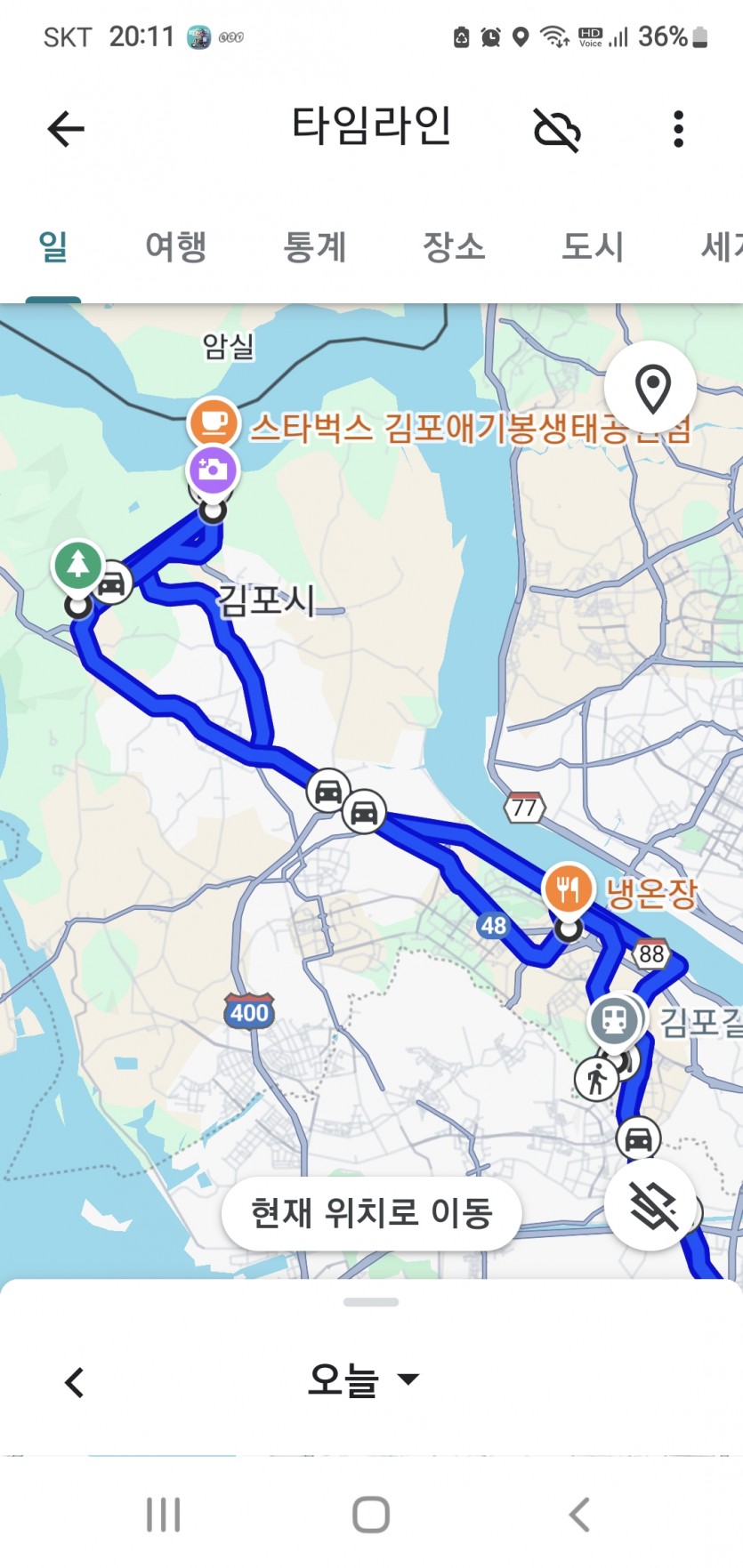Viewport: 743px width, 1568px height.
Task: Open the 장소 tab
Action: click(454, 246)
